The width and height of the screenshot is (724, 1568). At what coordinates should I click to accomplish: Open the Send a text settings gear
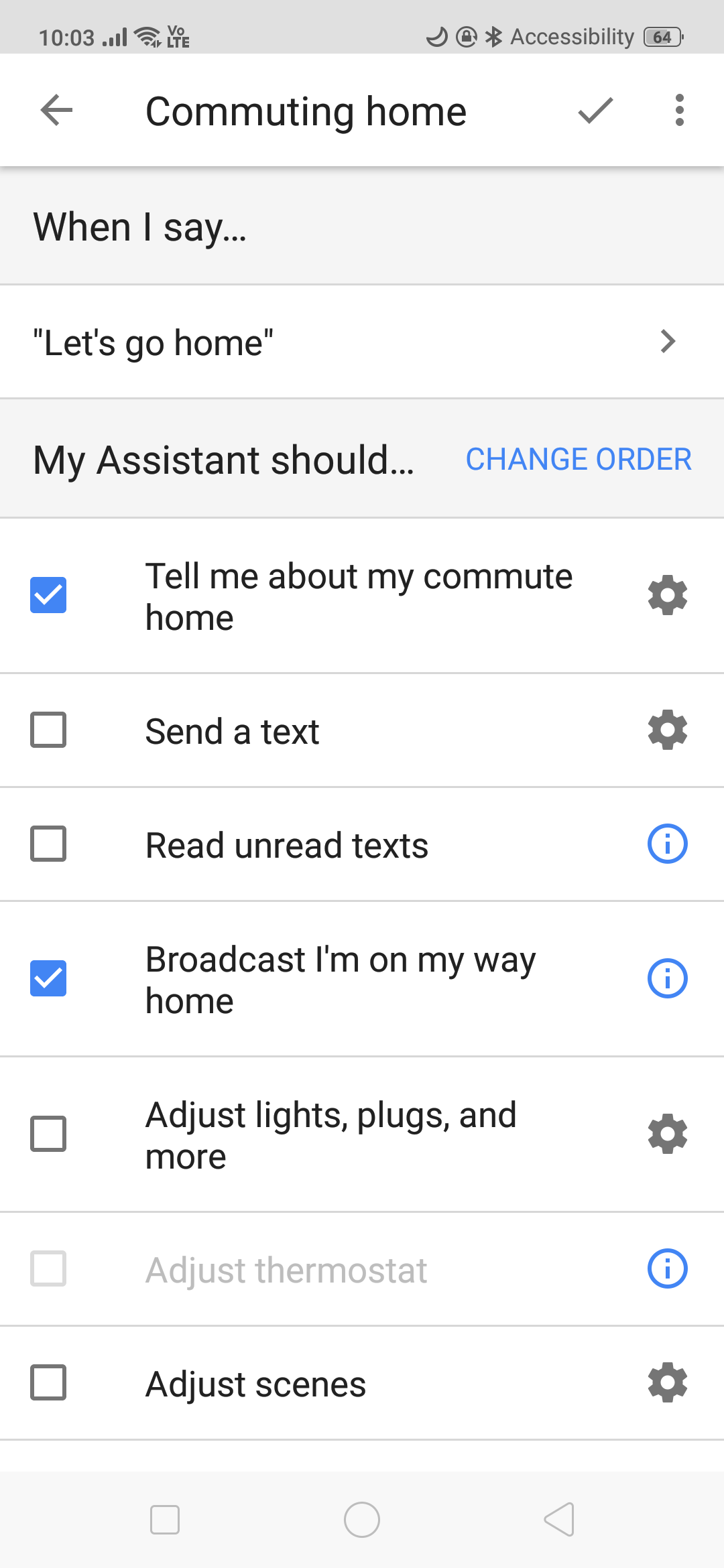pos(668,730)
